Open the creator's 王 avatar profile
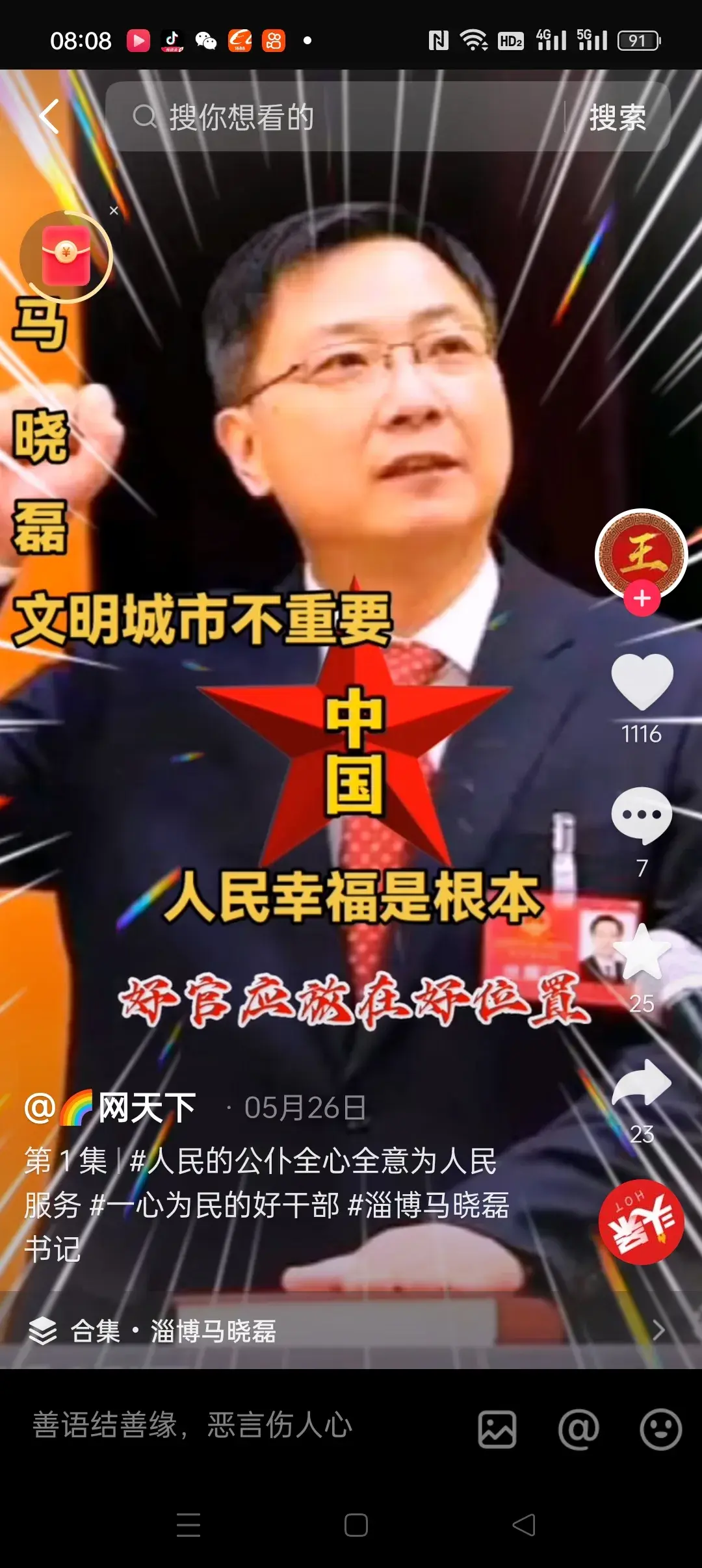This screenshot has height=1568, width=702. pyautogui.click(x=642, y=553)
